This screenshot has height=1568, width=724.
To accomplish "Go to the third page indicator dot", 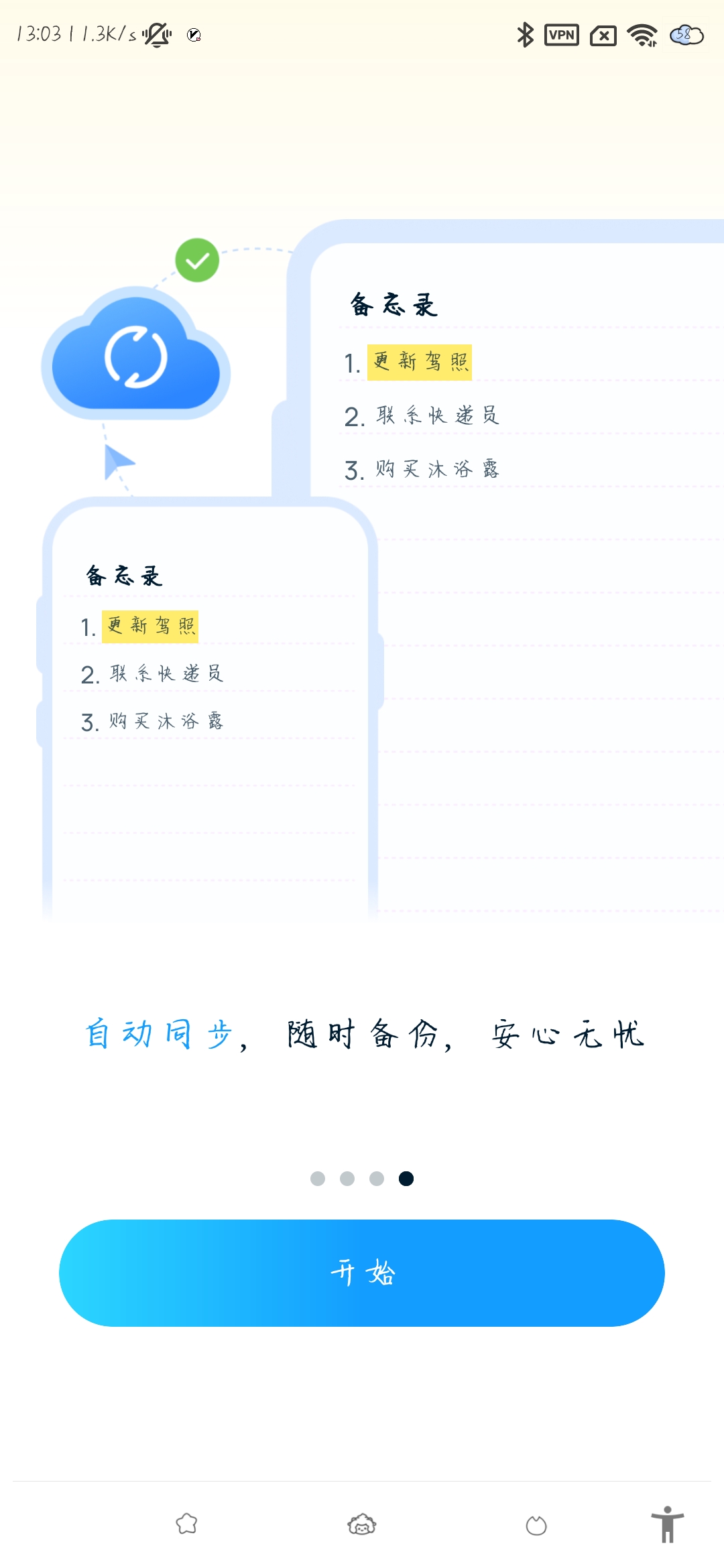I will [377, 1179].
